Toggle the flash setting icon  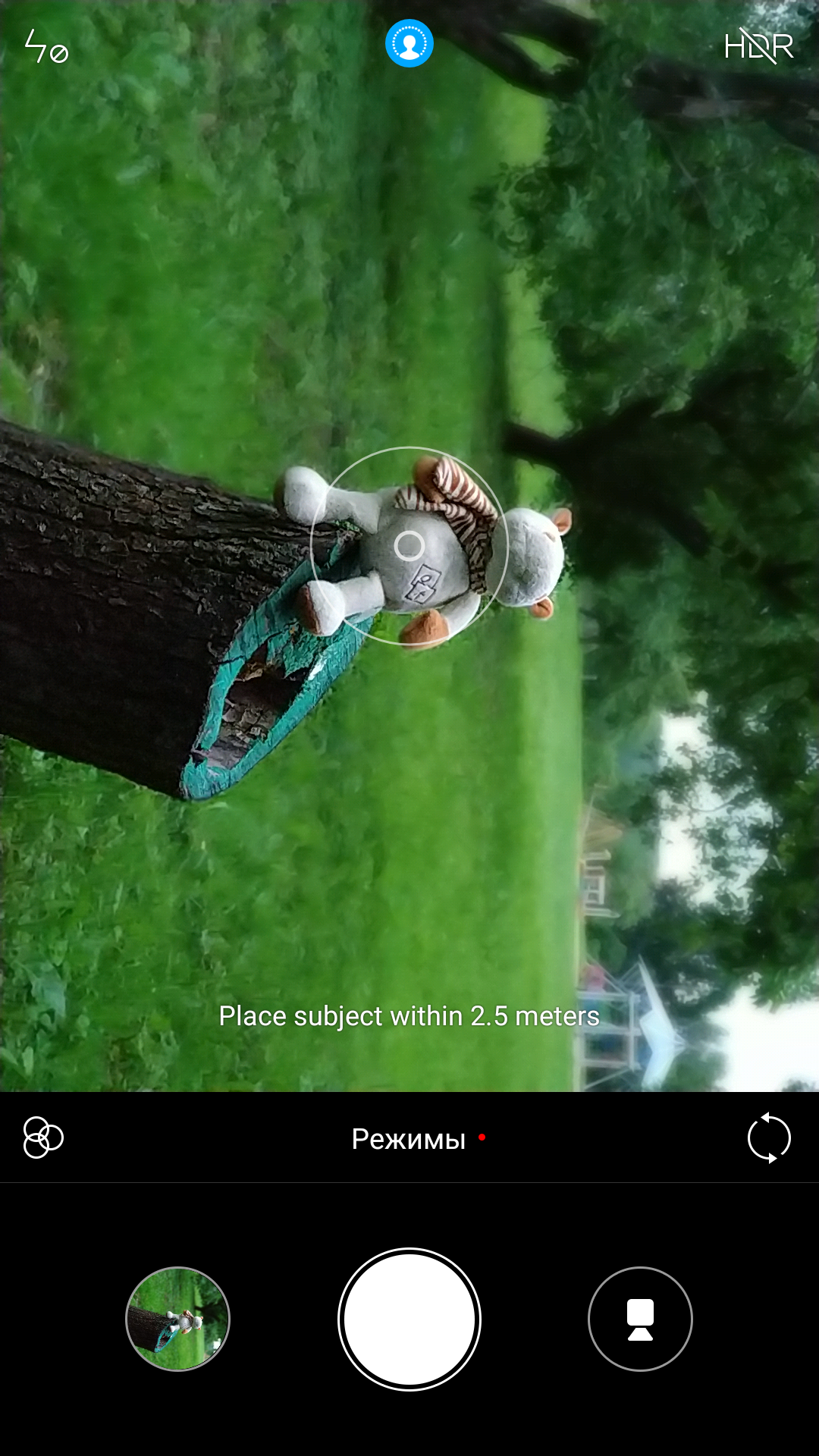click(46, 46)
